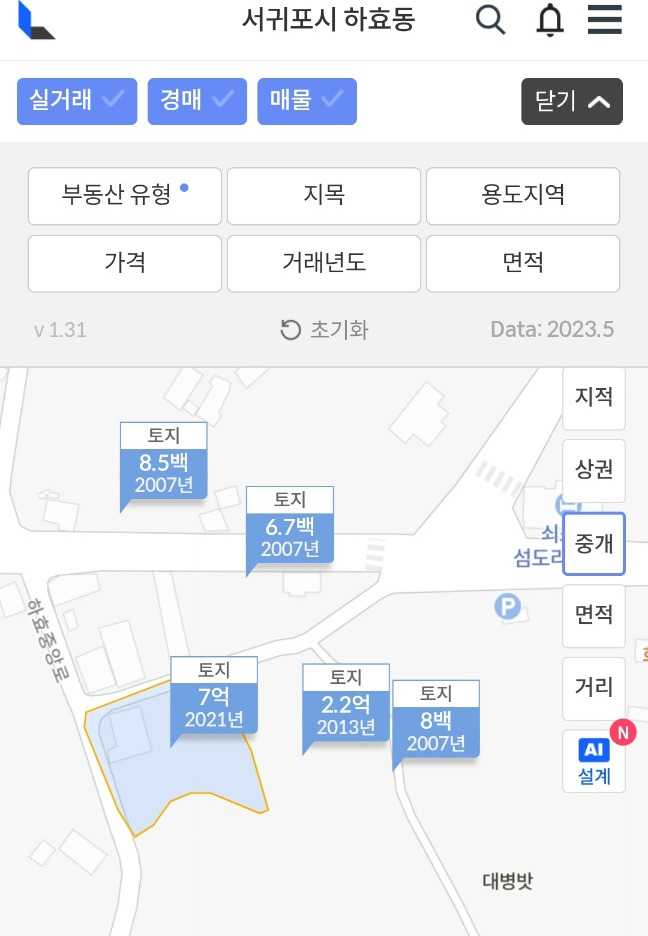Open the 거래년도 filter
The image size is (648, 936).
click(x=324, y=263)
